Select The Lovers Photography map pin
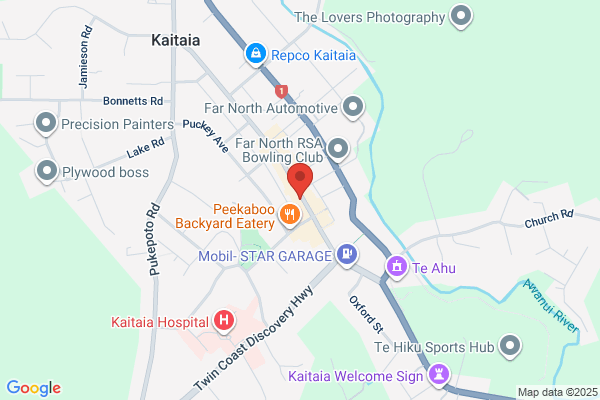Image resolution: width=600 pixels, height=400 pixels. (x=461, y=16)
